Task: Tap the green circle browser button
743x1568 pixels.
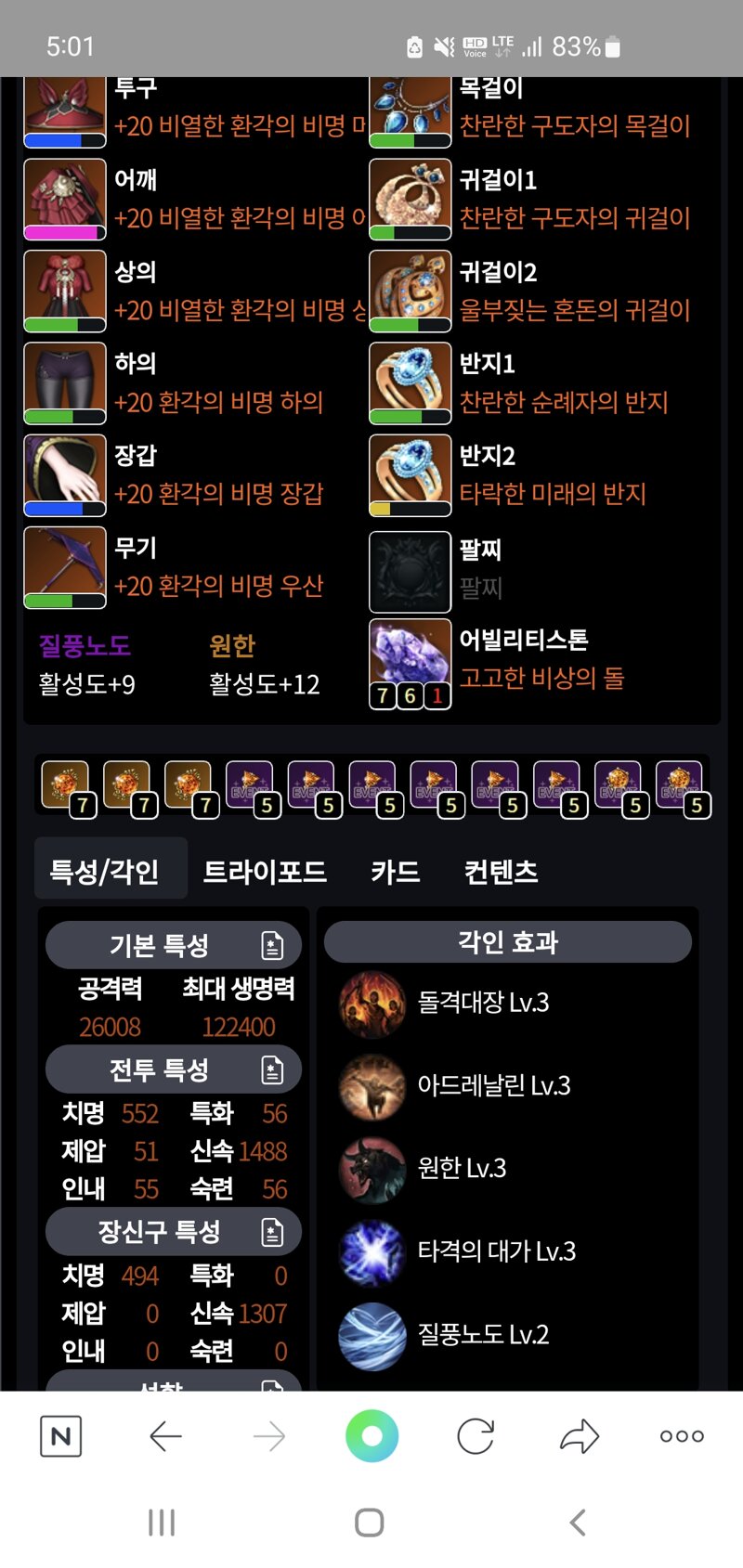Action: pos(371,1436)
